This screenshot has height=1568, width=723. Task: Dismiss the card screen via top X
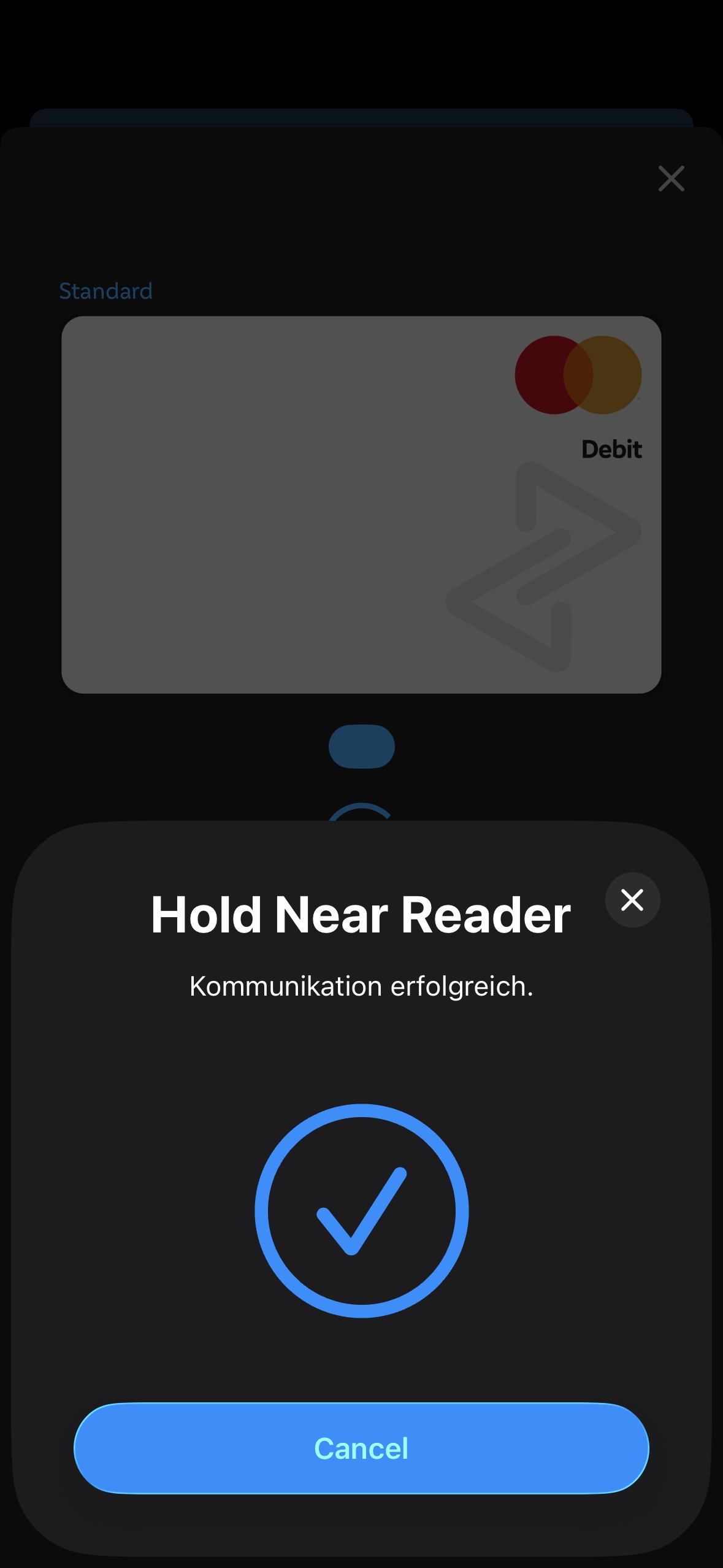[671, 179]
